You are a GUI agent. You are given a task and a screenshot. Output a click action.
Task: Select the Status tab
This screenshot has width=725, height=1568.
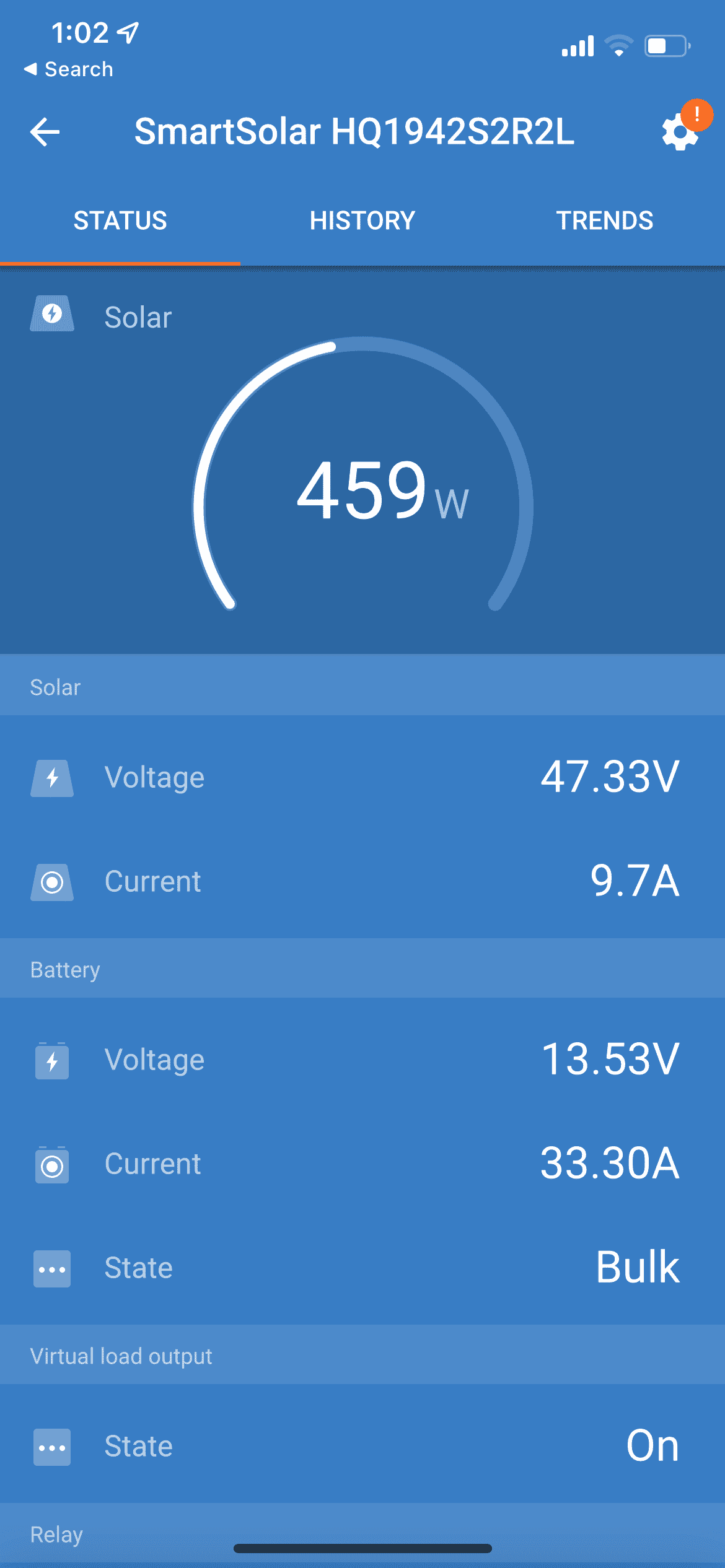pyautogui.click(x=120, y=220)
